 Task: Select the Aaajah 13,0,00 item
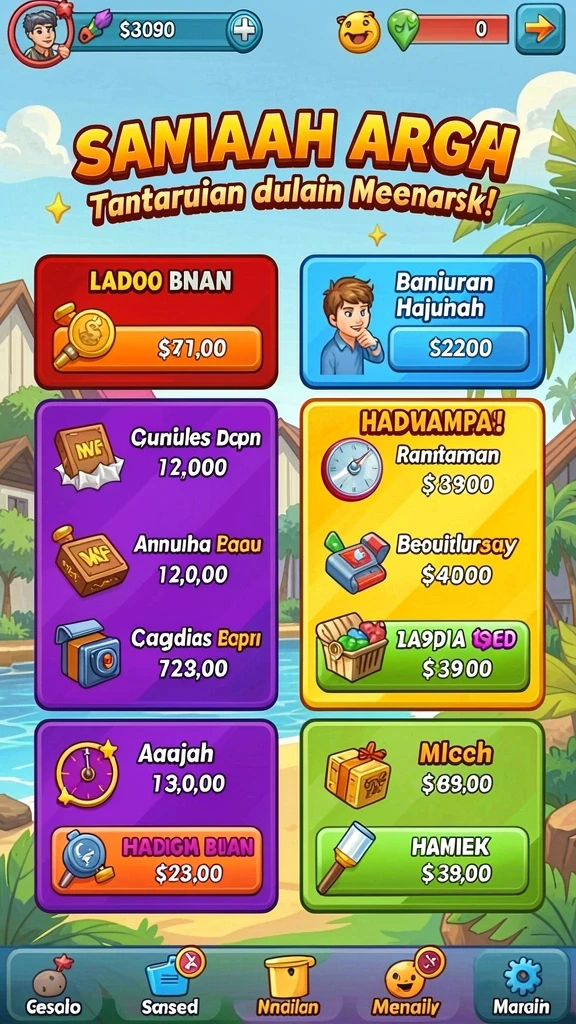[157, 769]
